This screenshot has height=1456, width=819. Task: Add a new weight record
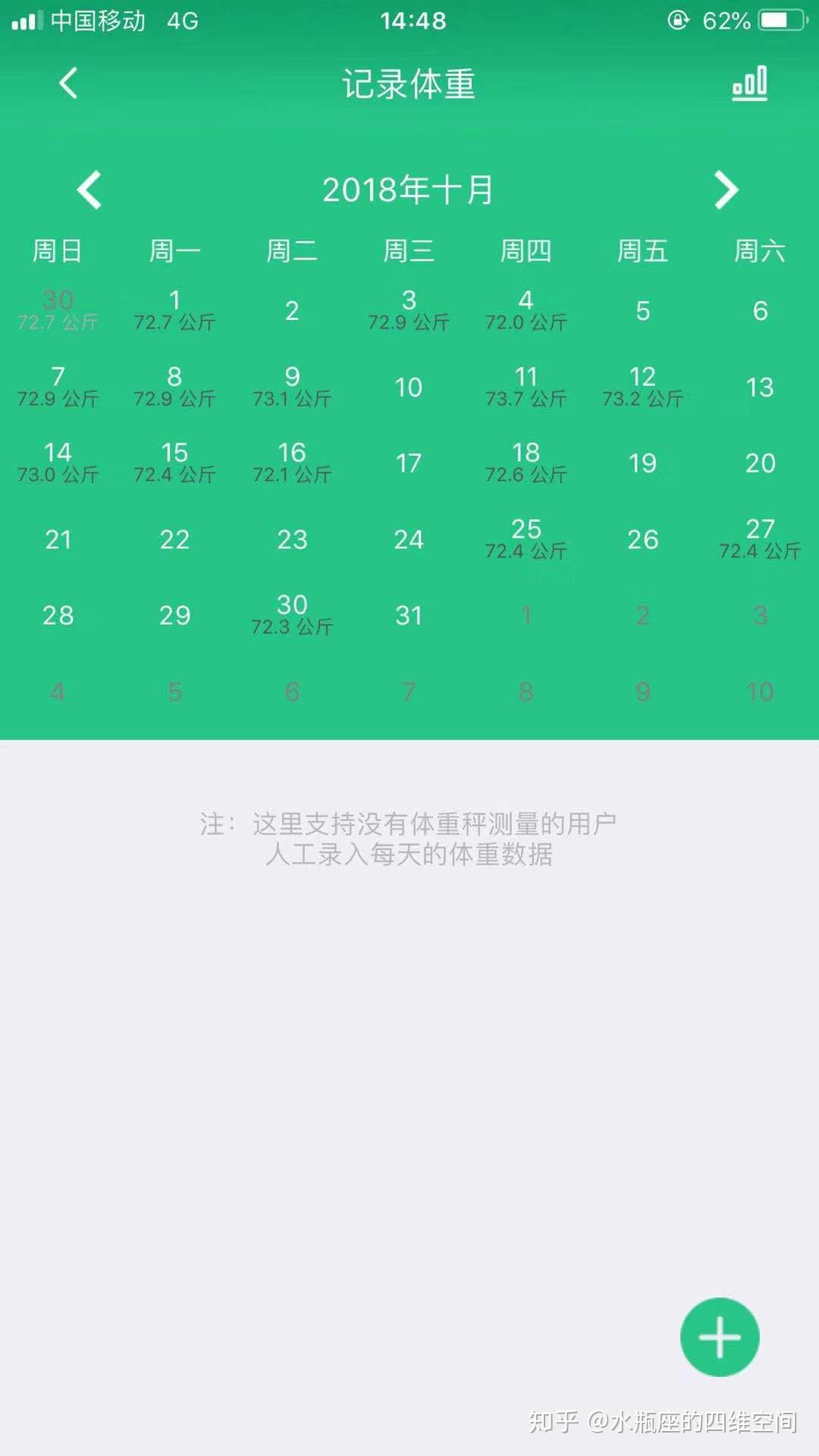point(719,1336)
